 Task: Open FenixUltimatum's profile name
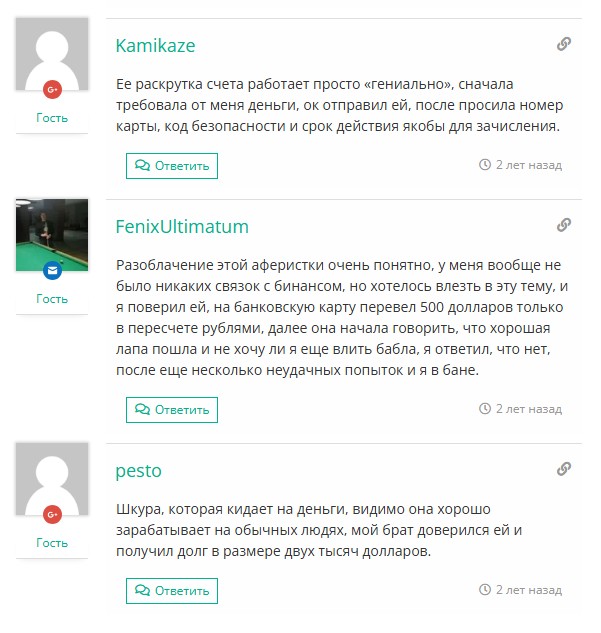click(x=182, y=227)
